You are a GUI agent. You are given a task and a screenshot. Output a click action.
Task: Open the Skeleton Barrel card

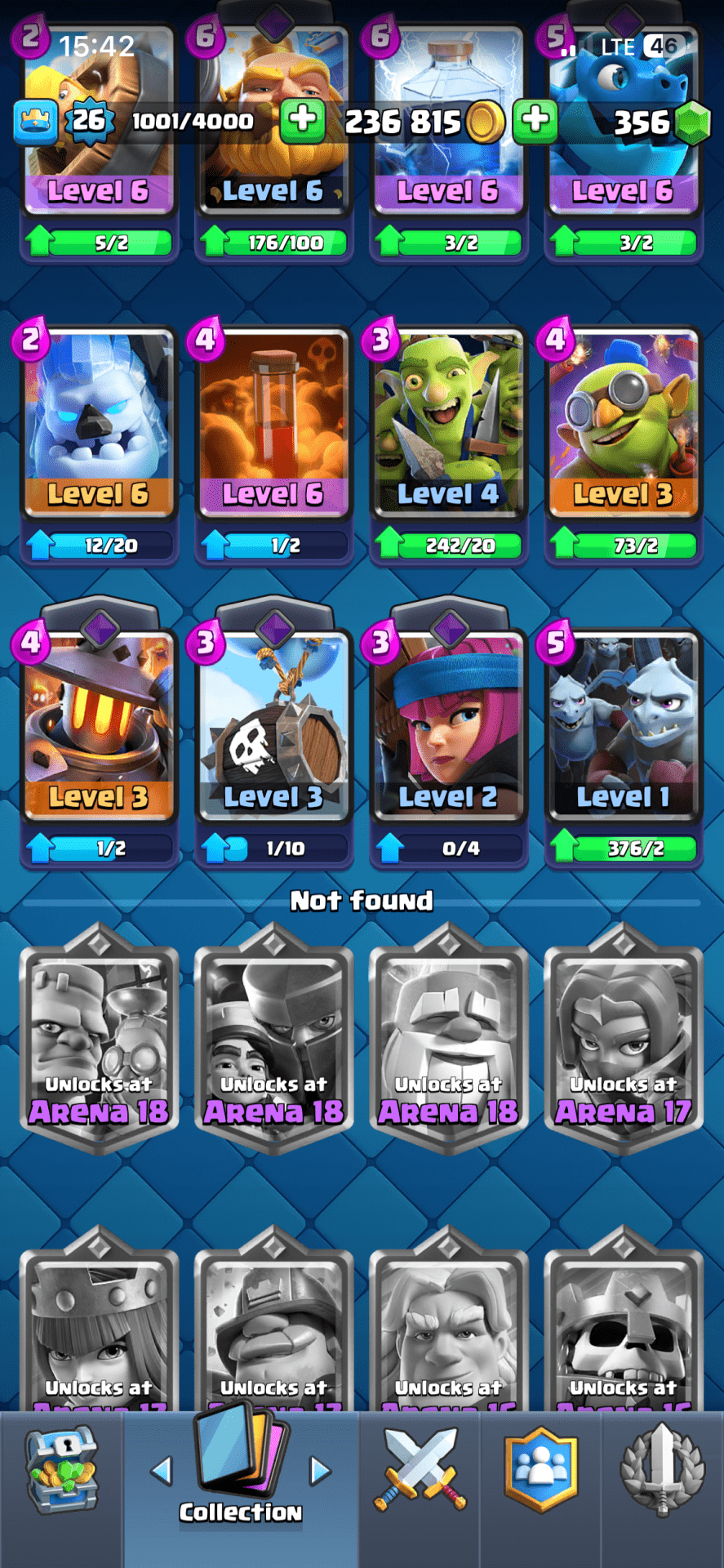point(273,727)
